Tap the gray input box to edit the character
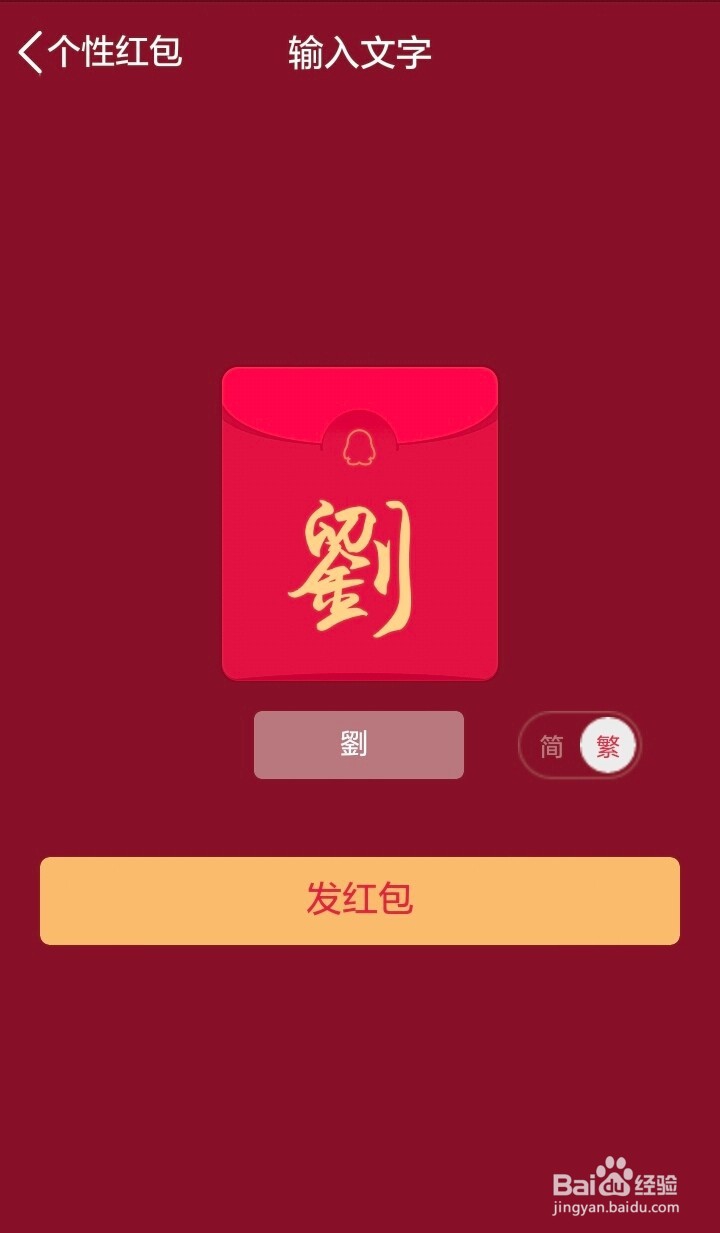 click(x=358, y=744)
